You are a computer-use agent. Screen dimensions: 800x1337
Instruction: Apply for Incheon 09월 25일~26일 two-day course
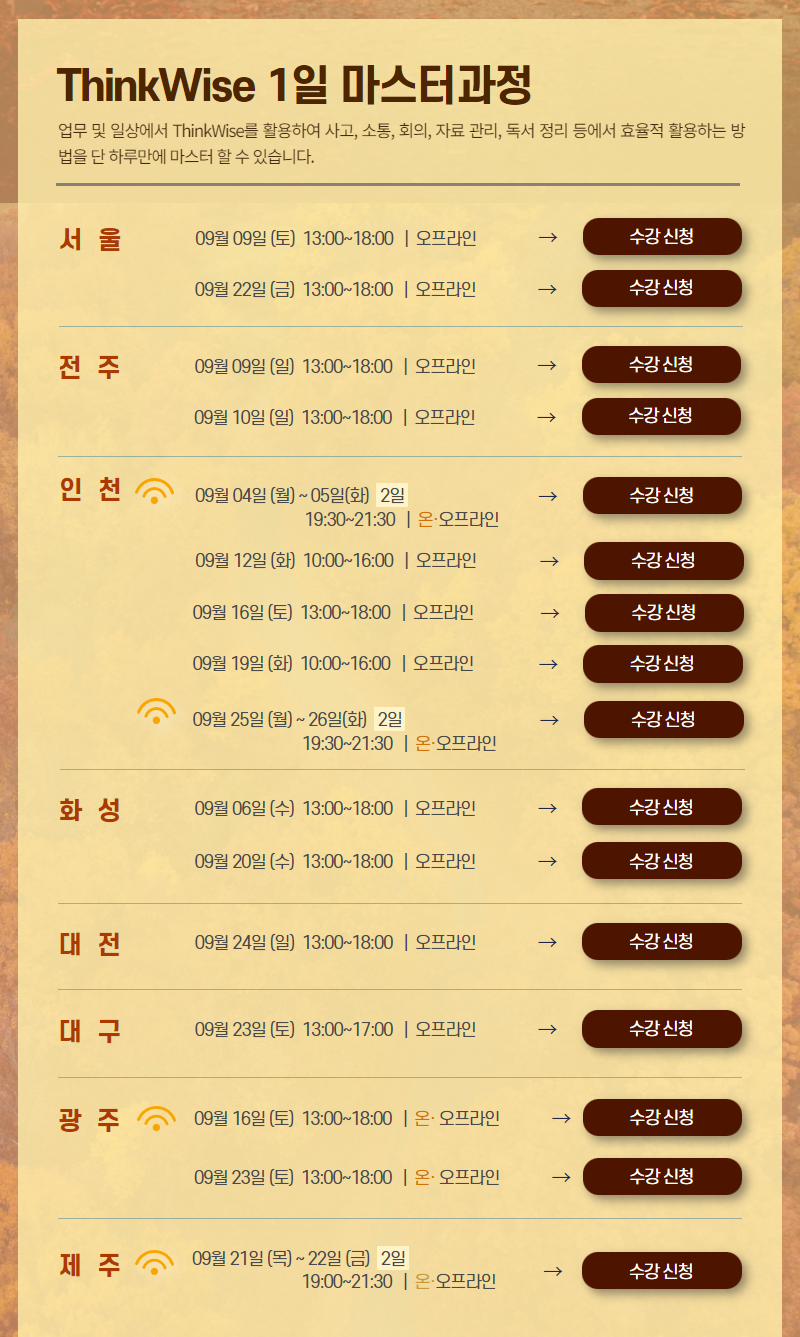pyautogui.click(x=664, y=719)
